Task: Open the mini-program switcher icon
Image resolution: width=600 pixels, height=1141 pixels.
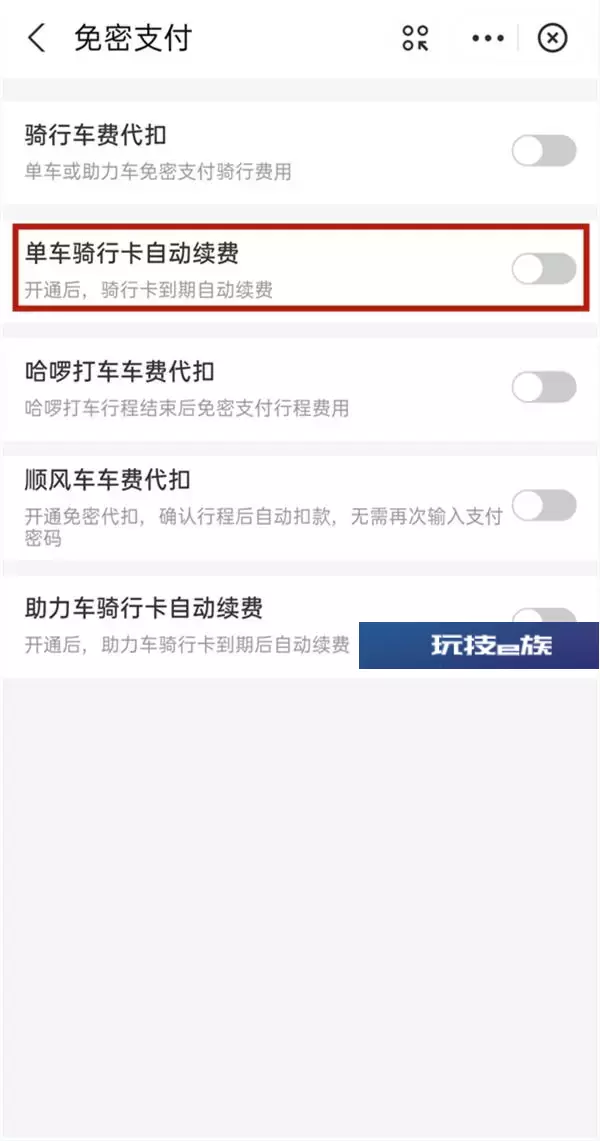Action: (x=415, y=38)
